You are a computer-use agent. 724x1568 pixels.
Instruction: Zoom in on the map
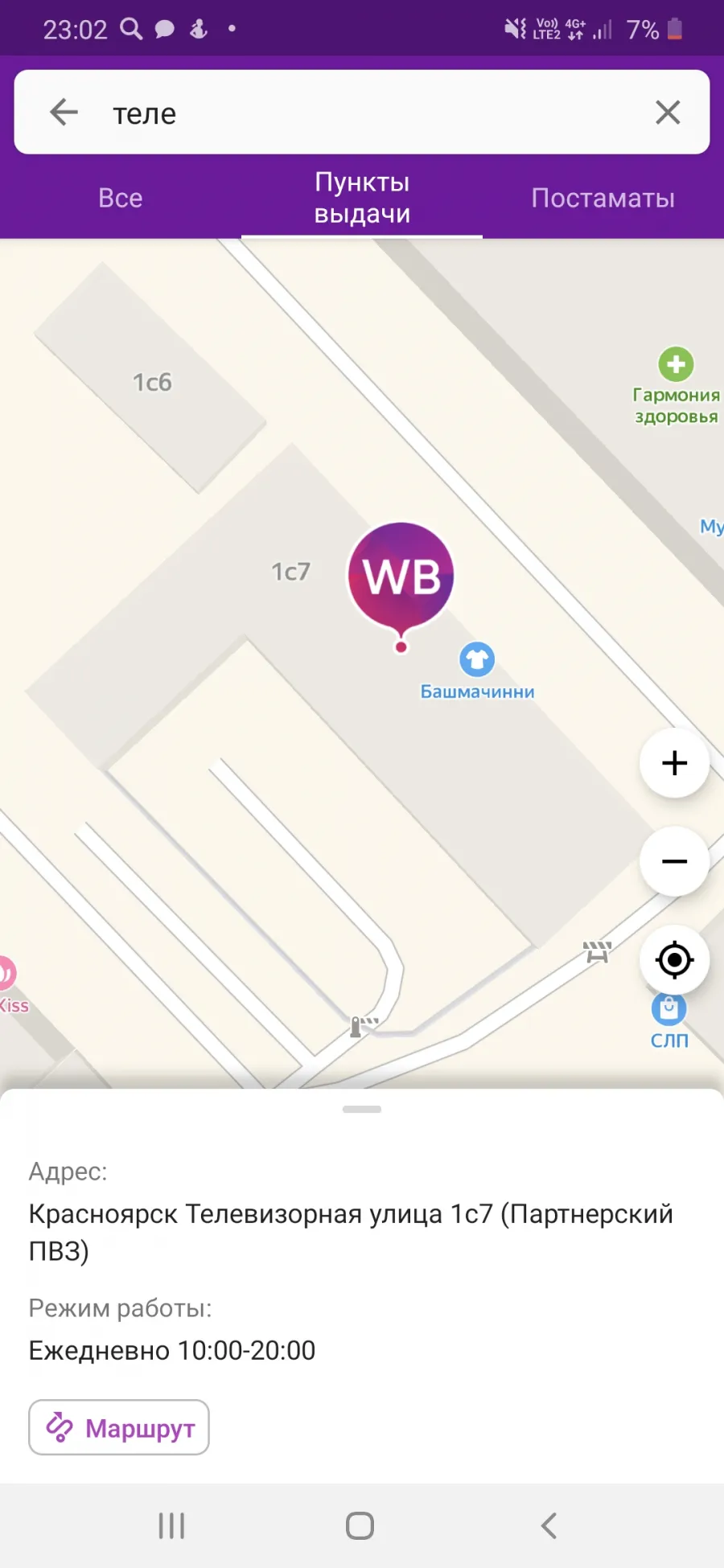pos(674,763)
